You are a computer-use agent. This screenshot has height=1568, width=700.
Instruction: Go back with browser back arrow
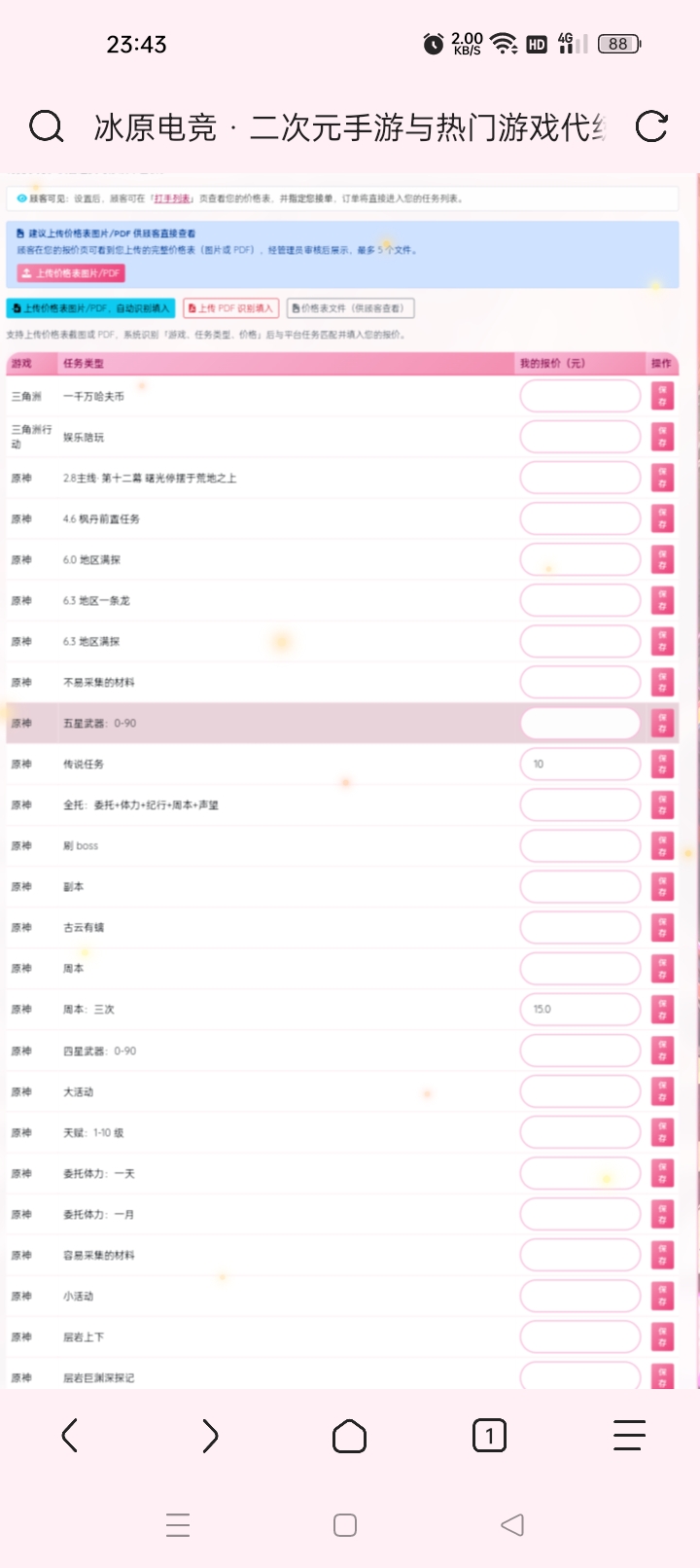click(x=69, y=1436)
